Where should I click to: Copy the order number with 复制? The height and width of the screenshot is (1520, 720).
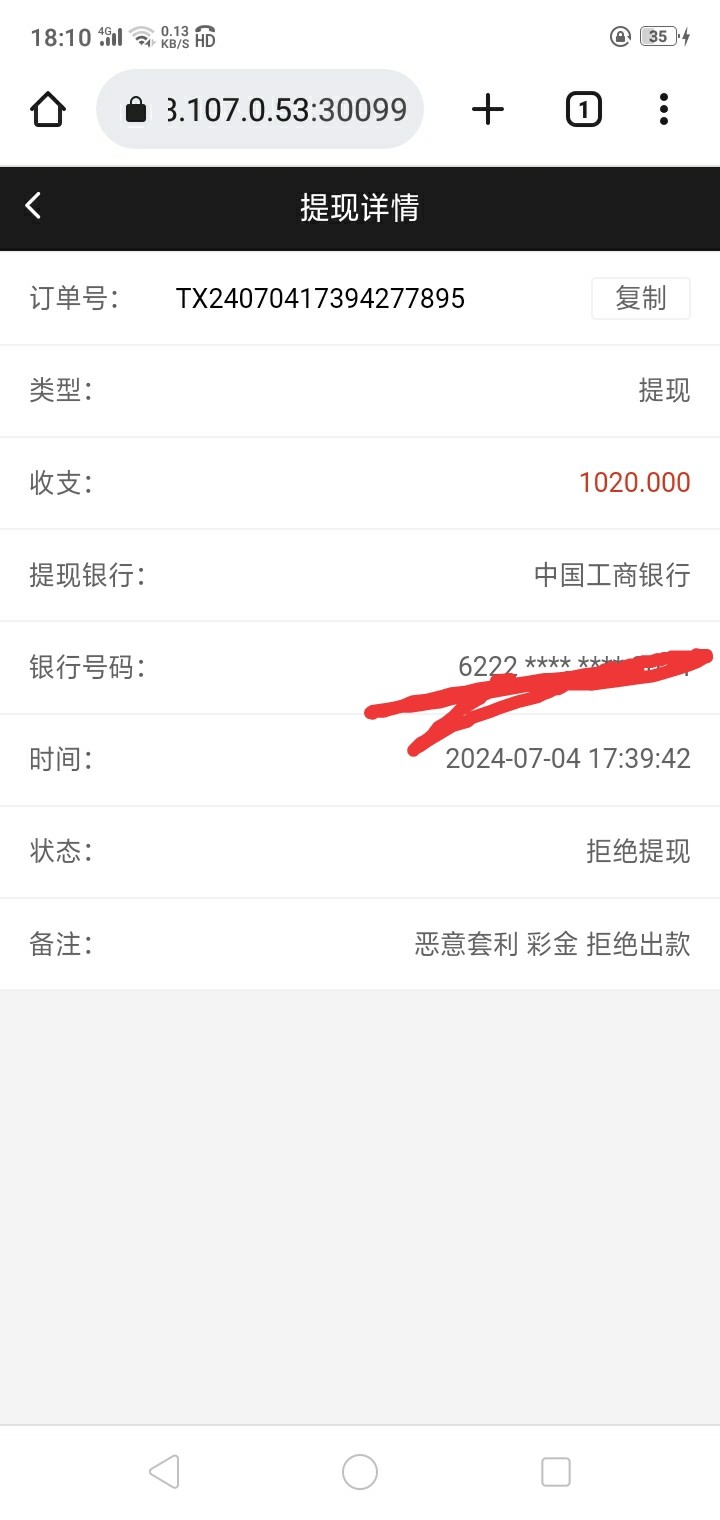click(x=640, y=298)
